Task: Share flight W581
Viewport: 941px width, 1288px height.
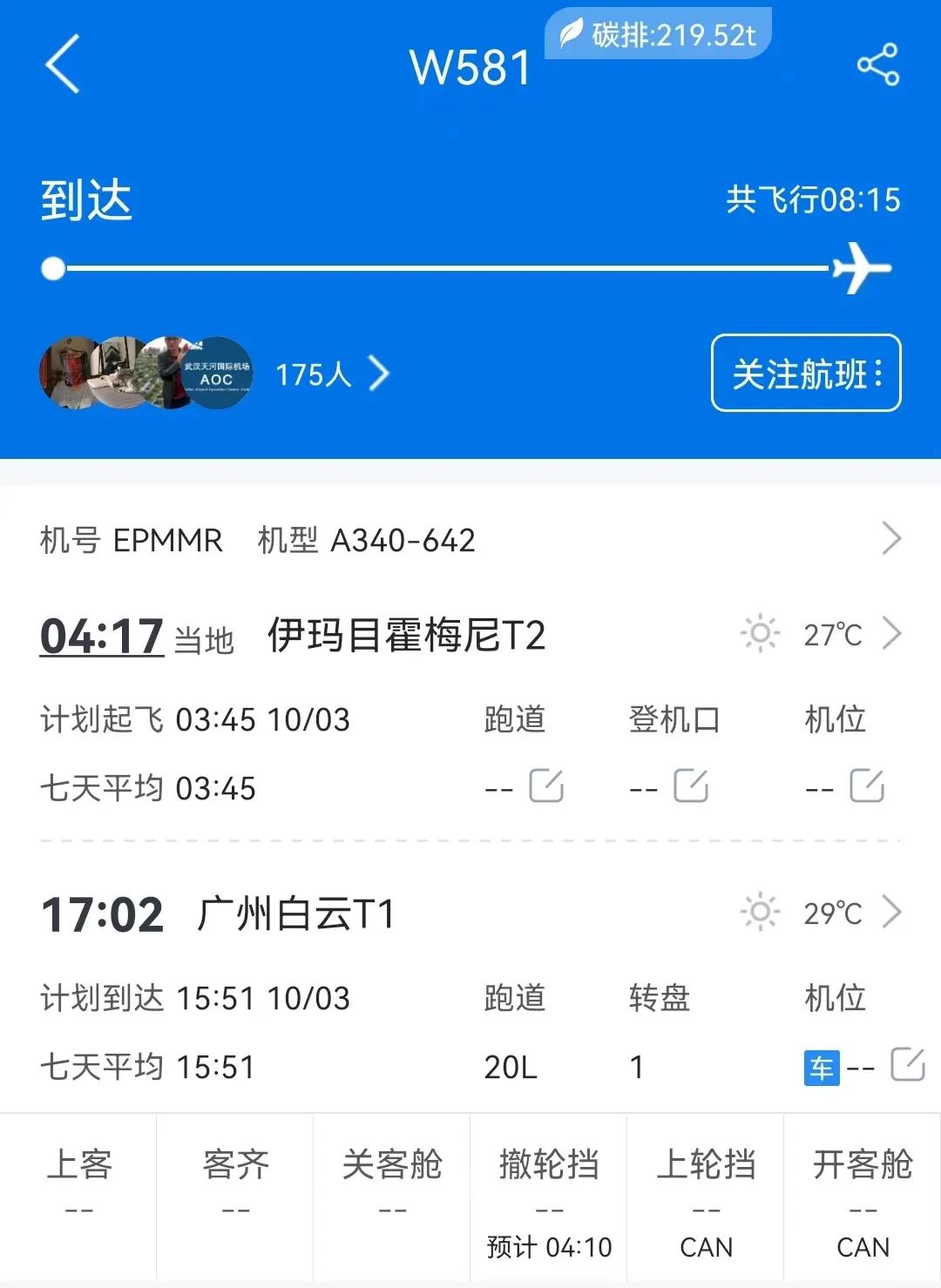Action: pyautogui.click(x=877, y=64)
